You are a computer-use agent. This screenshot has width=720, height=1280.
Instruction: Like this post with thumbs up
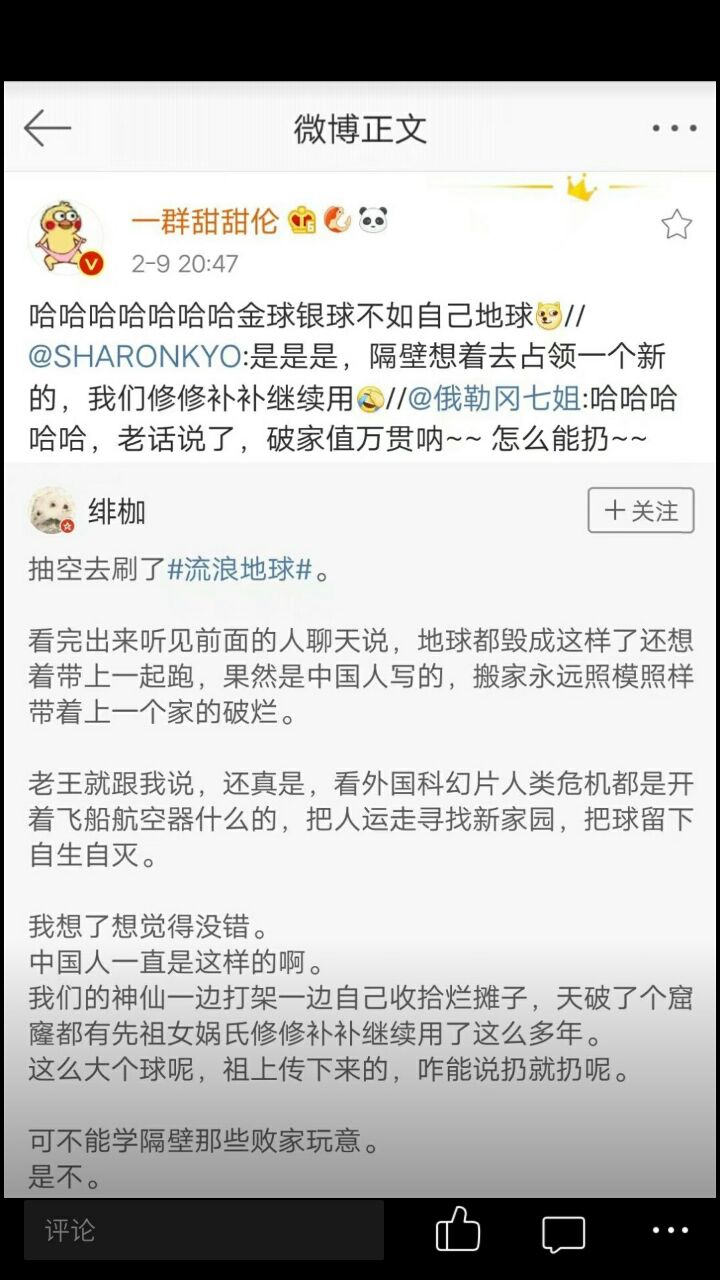458,1230
